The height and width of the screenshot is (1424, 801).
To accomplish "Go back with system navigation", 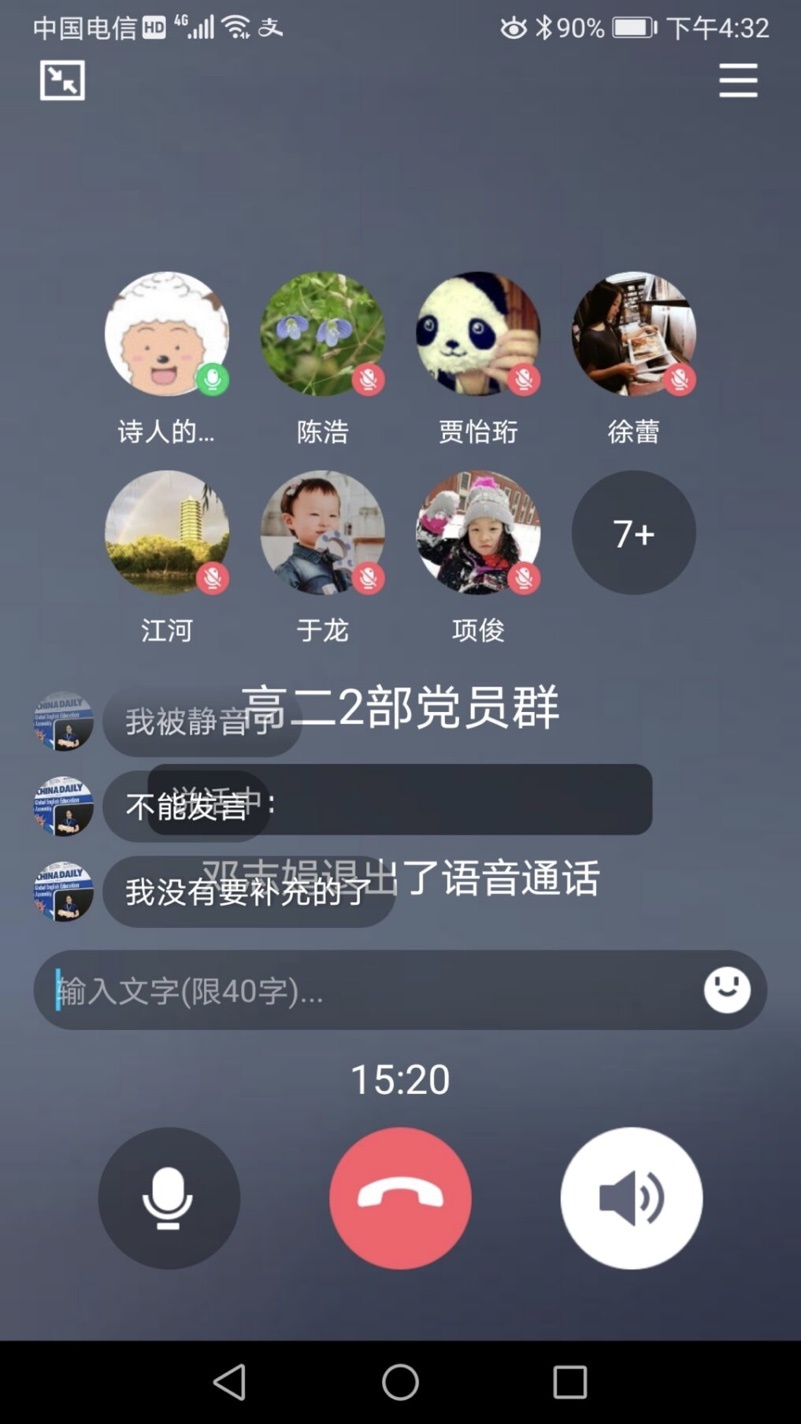I will tap(230, 1382).
